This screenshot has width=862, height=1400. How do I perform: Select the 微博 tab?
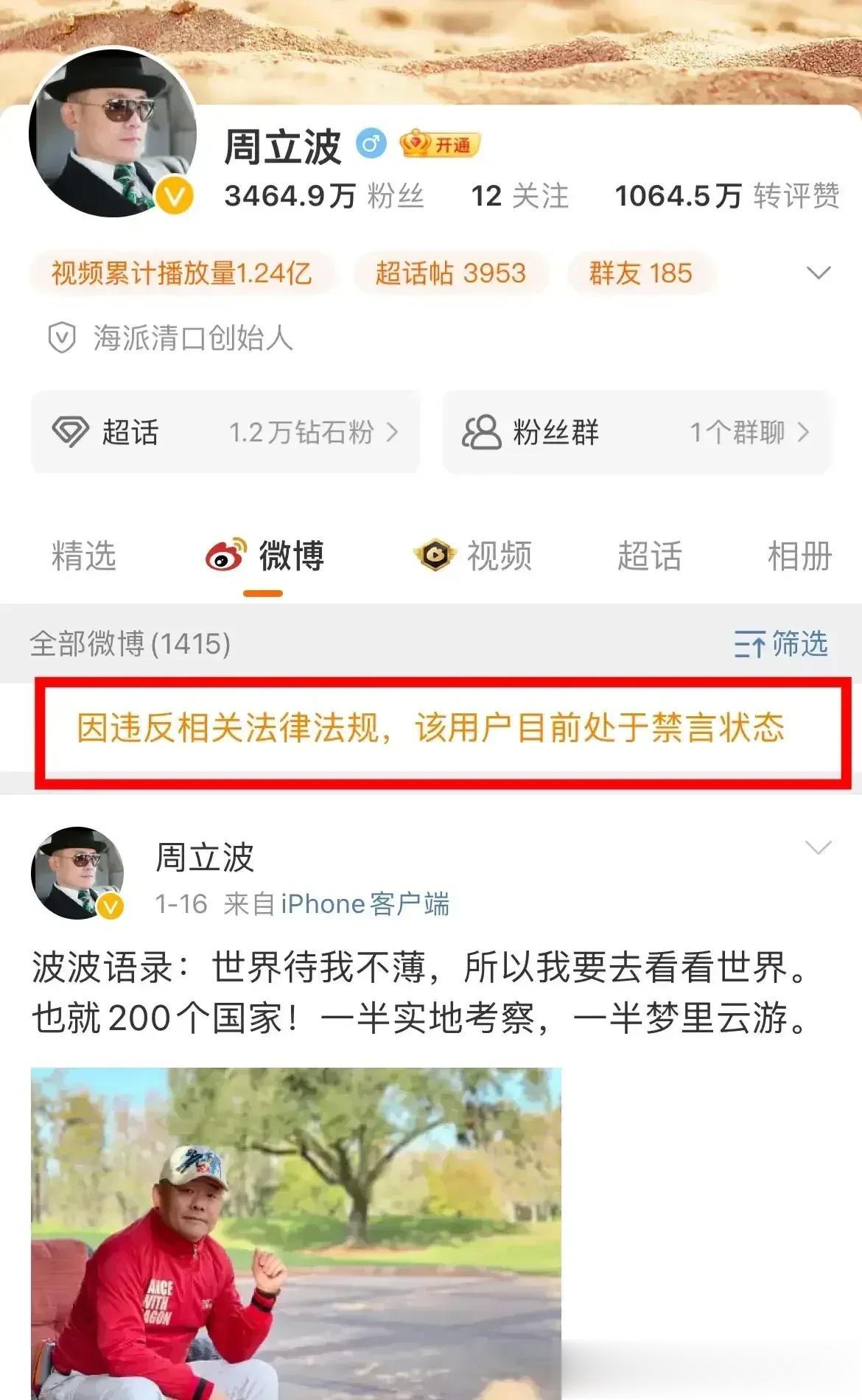click(x=265, y=556)
